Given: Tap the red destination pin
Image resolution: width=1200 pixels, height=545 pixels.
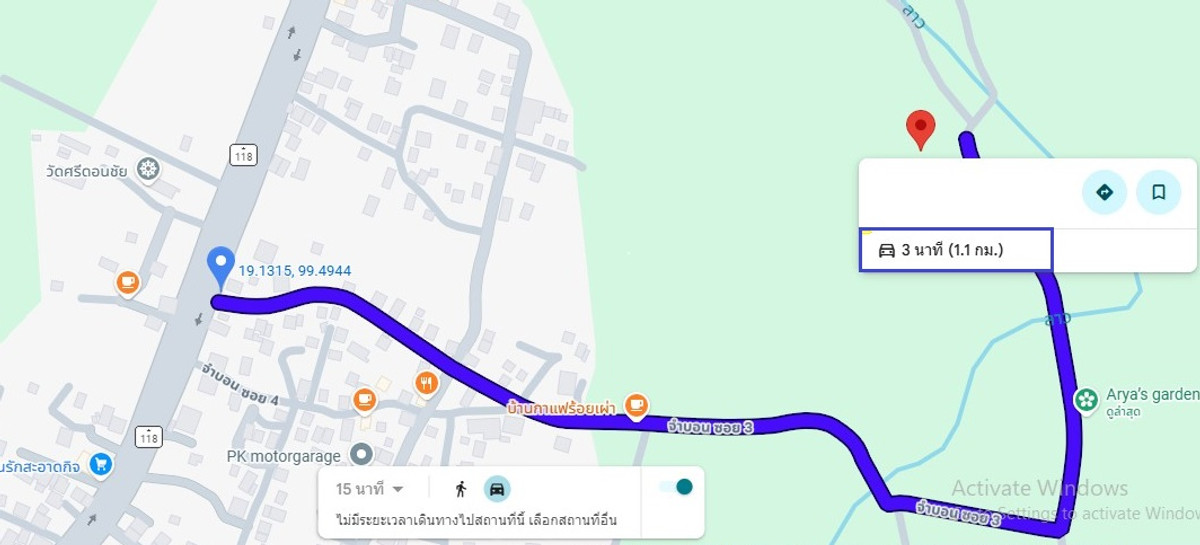Looking at the screenshot, I should [920, 129].
